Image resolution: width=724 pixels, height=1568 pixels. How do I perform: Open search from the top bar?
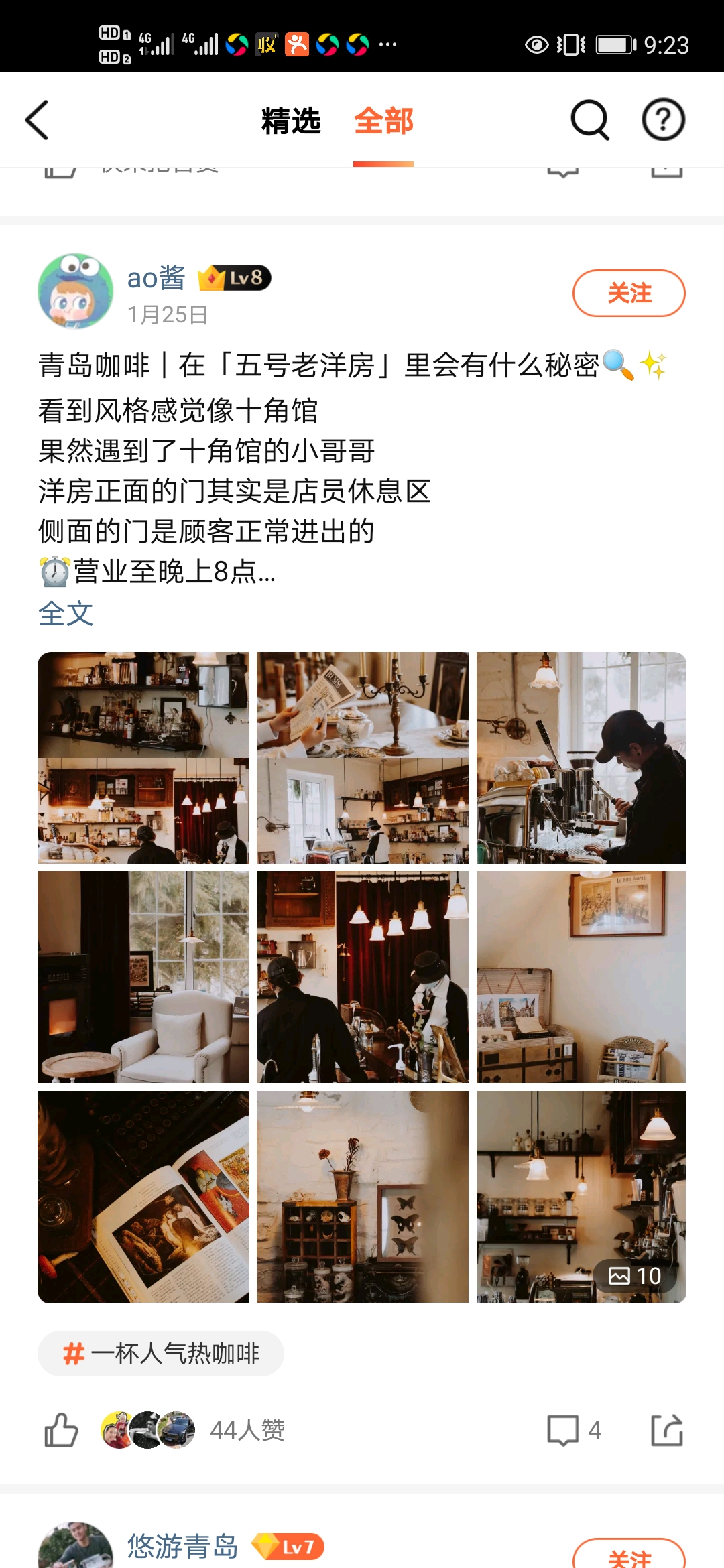tap(589, 120)
